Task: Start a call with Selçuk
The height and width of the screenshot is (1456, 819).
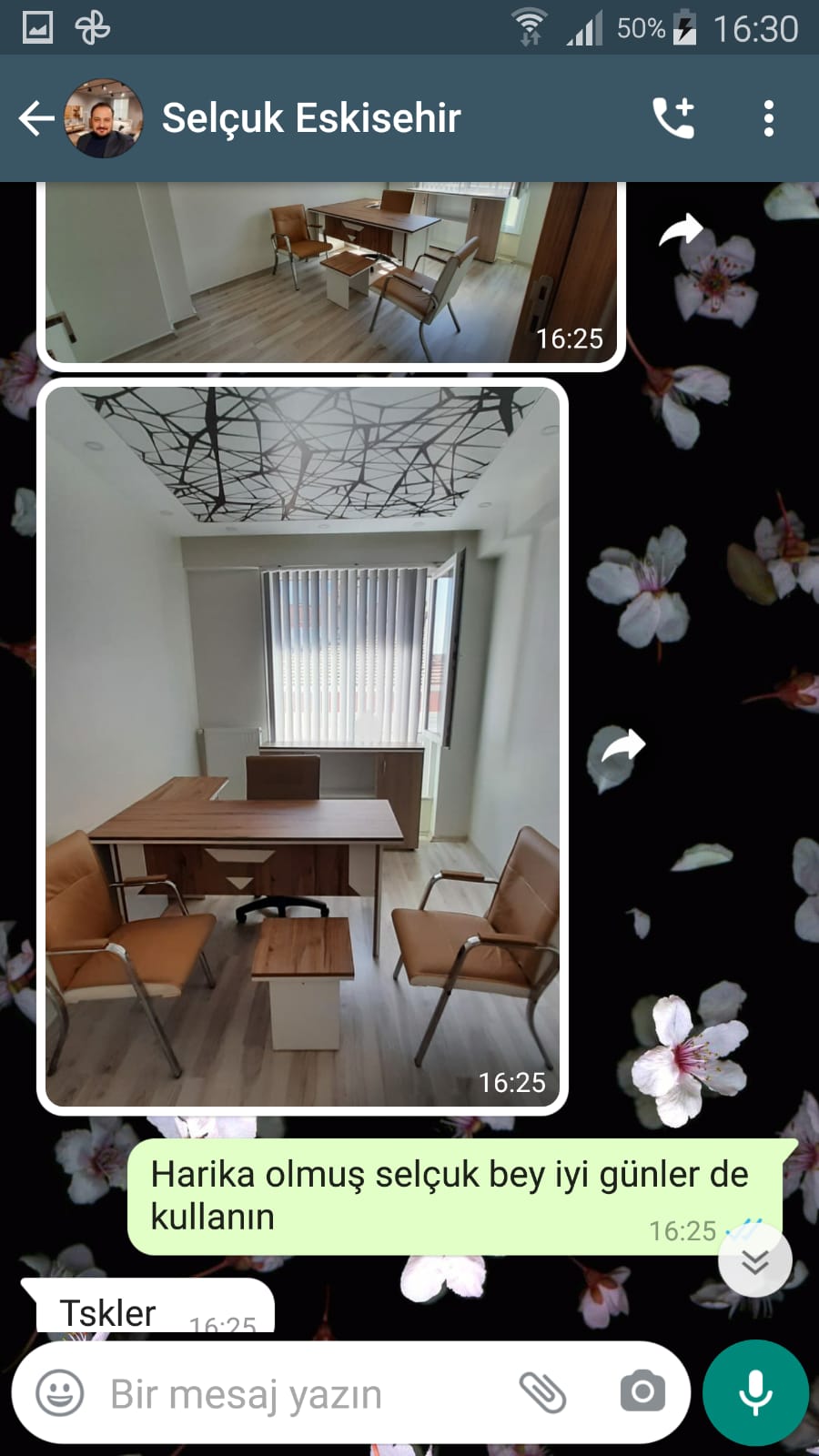Action: pyautogui.click(x=673, y=118)
